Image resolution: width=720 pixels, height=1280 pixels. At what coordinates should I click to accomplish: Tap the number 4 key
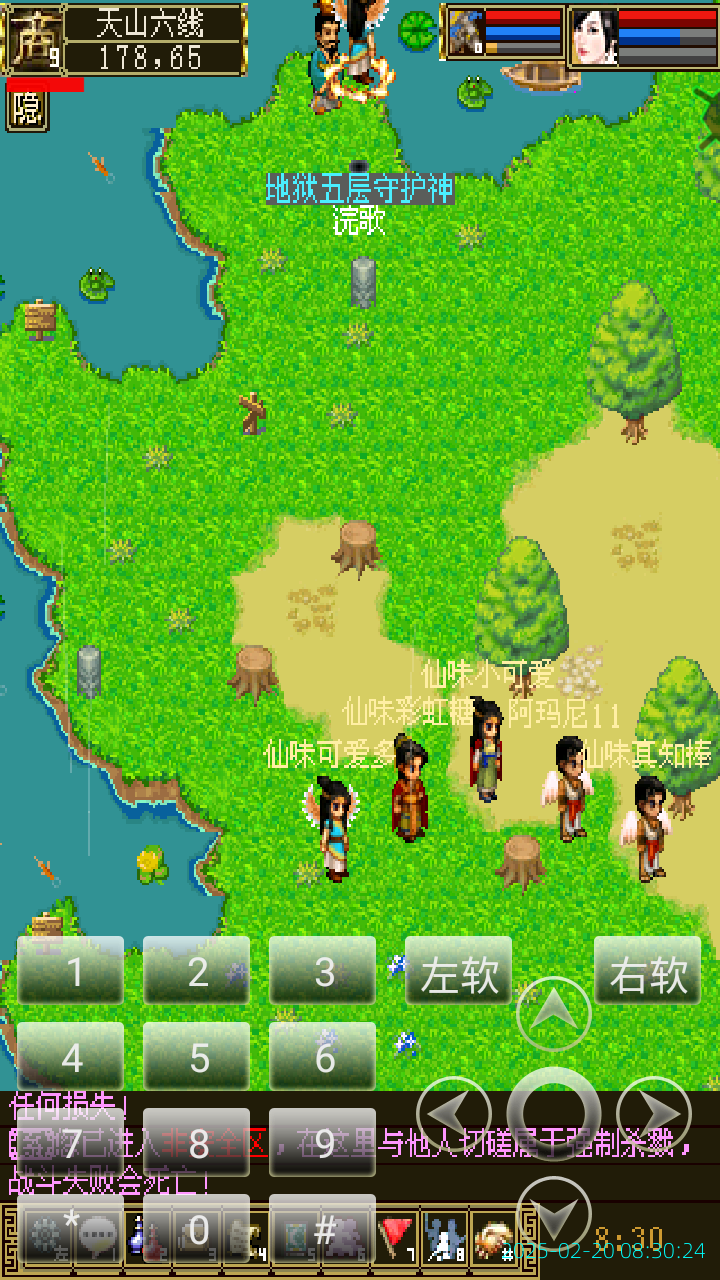(71, 1056)
